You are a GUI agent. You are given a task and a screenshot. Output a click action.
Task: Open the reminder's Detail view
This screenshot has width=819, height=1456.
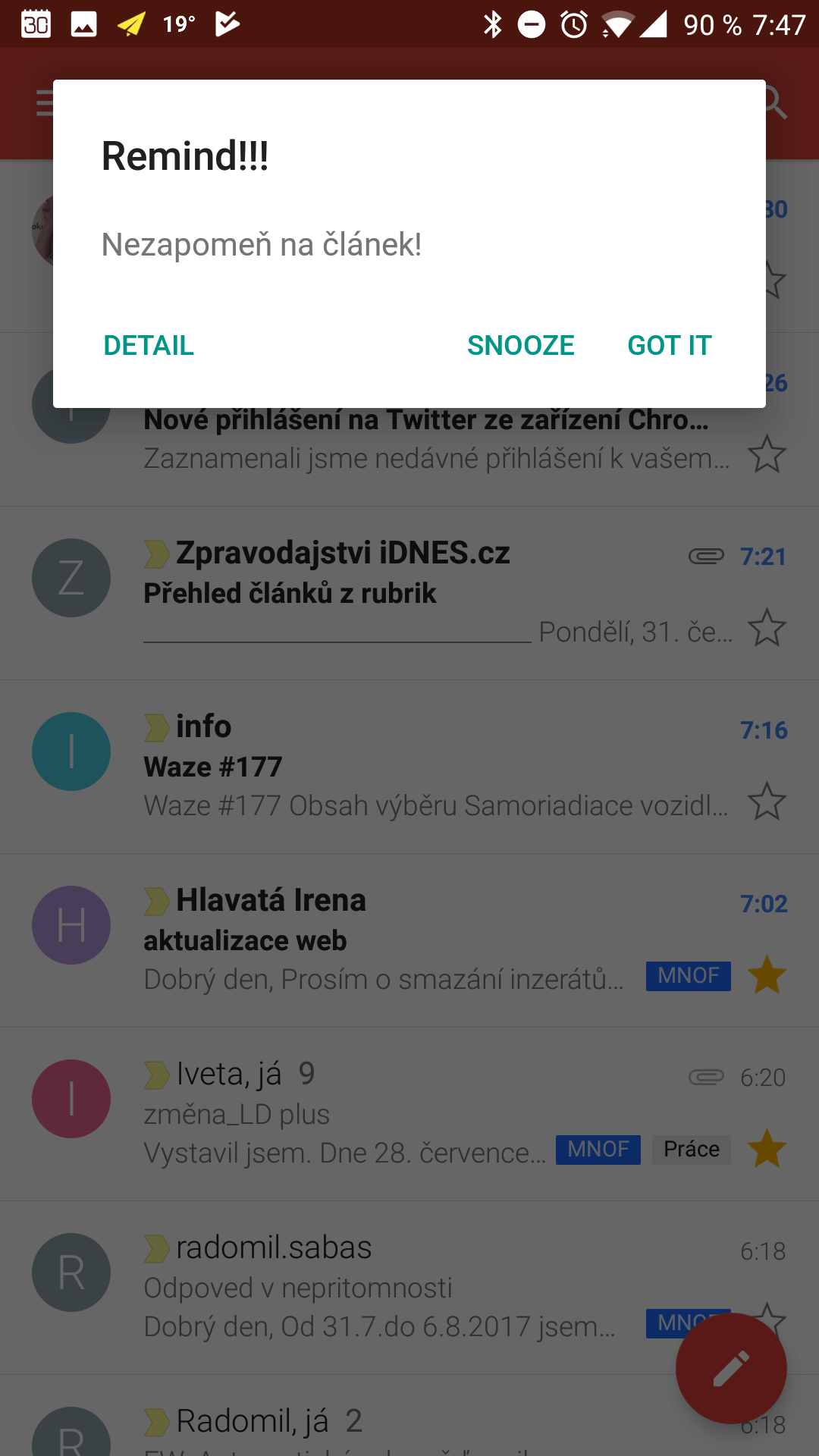pyautogui.click(x=149, y=346)
